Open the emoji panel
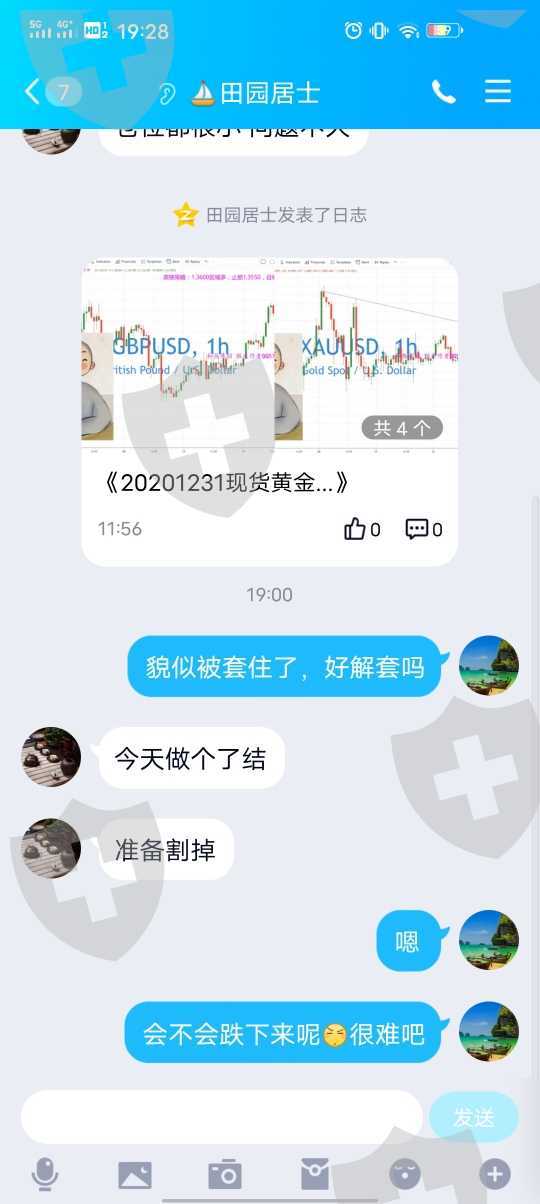This screenshot has width=540, height=1204. (x=404, y=1174)
